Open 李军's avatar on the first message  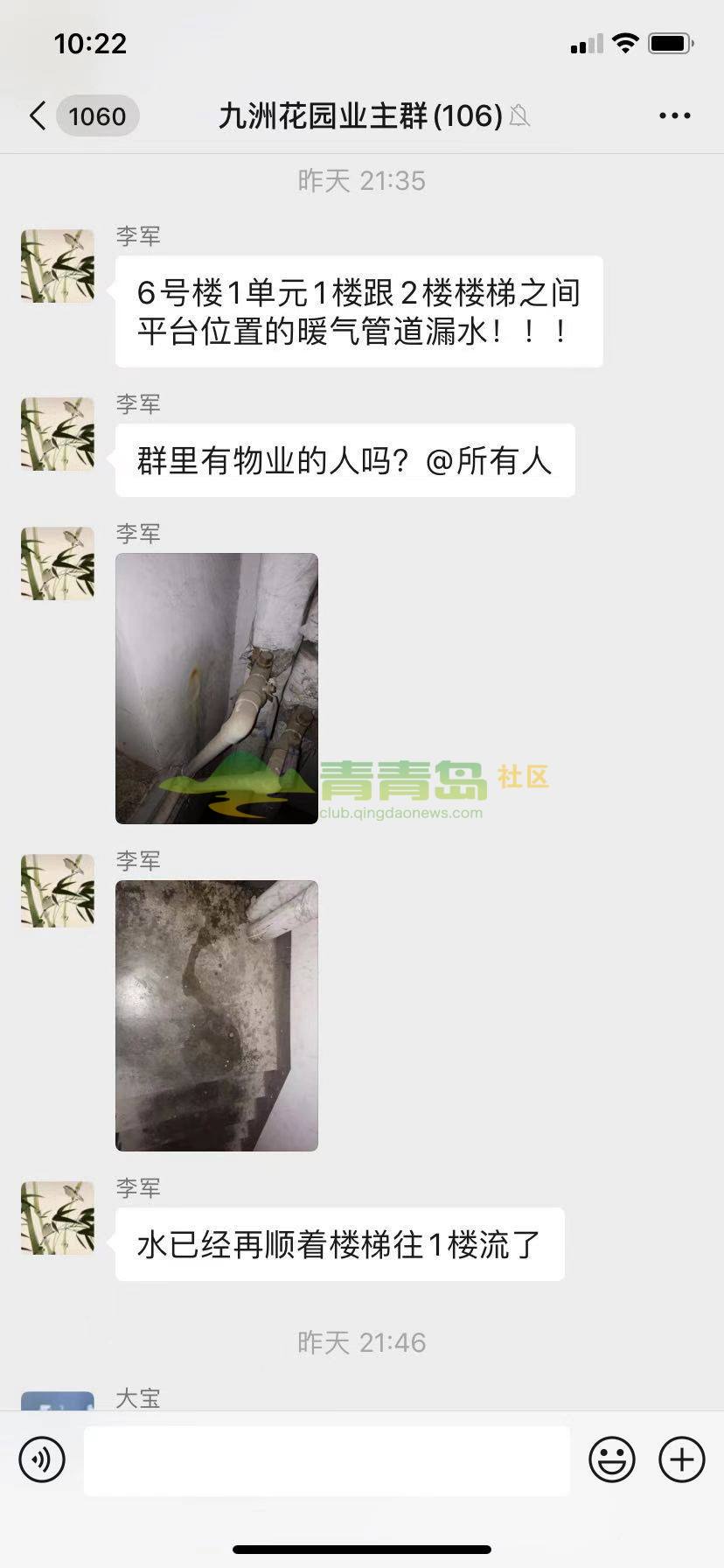(58, 266)
